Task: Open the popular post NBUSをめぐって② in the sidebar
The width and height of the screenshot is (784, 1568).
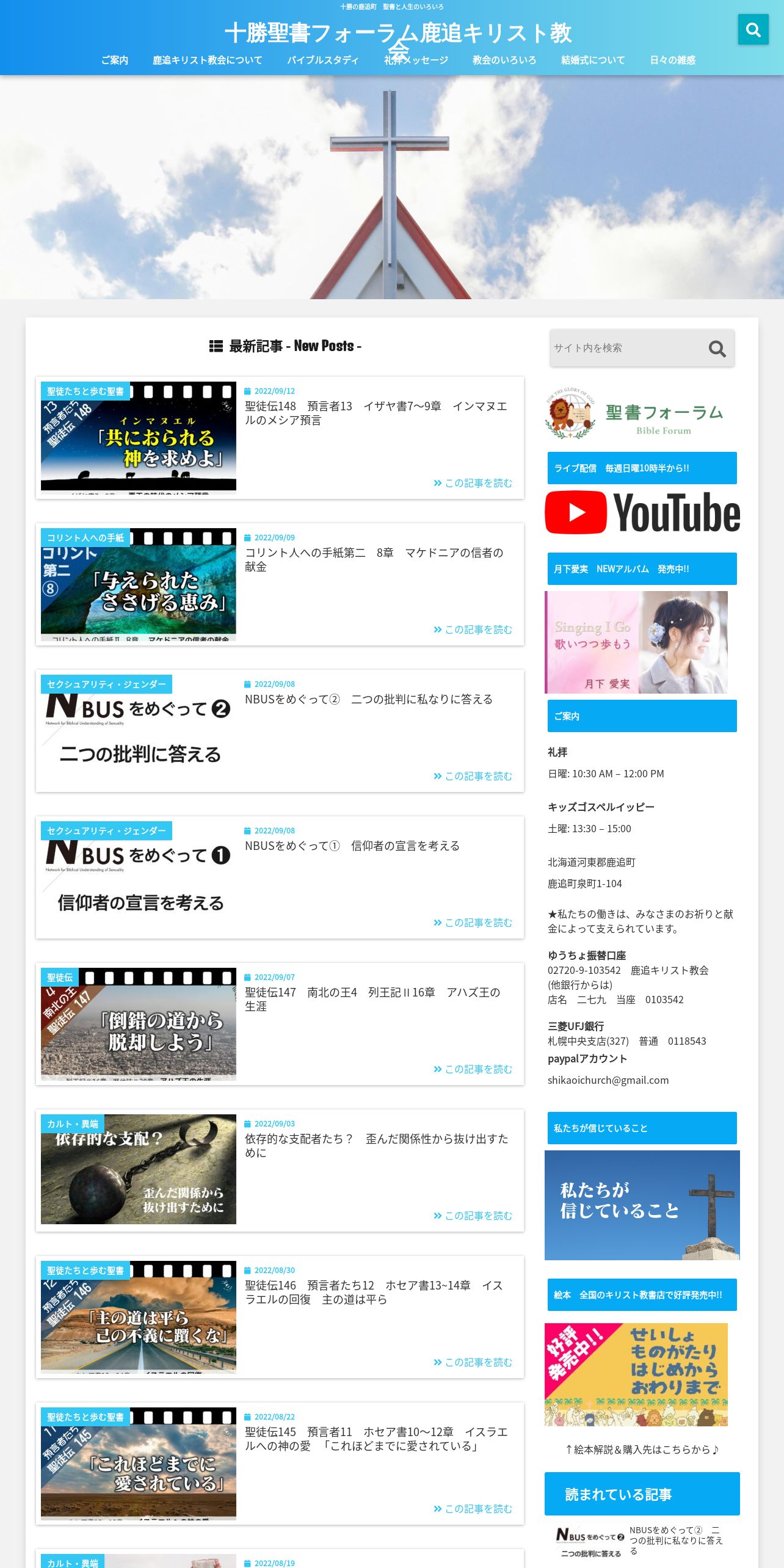Action: pyautogui.click(x=675, y=1540)
